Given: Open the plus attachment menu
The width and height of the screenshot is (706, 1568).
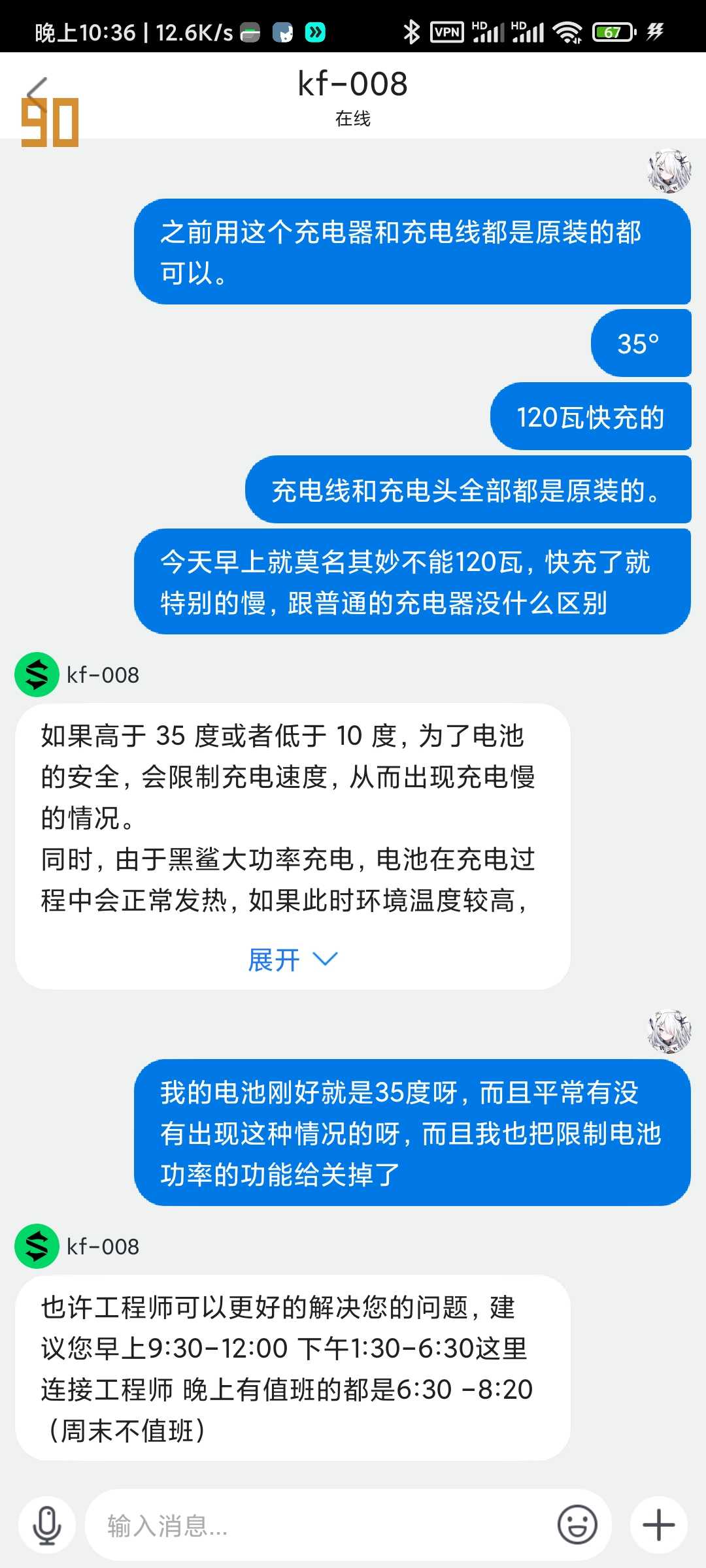Looking at the screenshot, I should point(658,1526).
